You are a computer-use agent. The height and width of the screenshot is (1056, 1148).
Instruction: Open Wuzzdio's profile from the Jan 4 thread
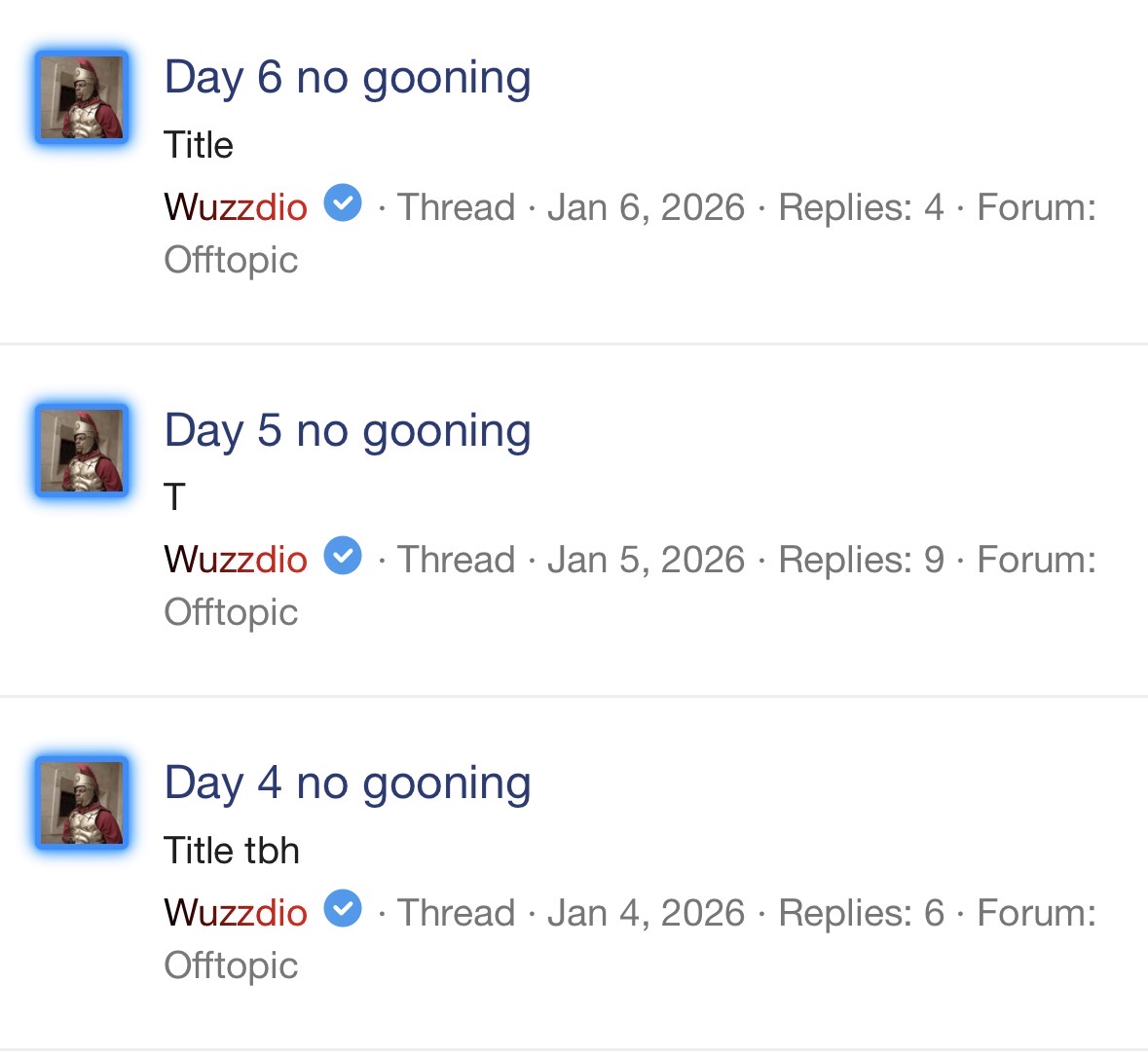tap(236, 913)
